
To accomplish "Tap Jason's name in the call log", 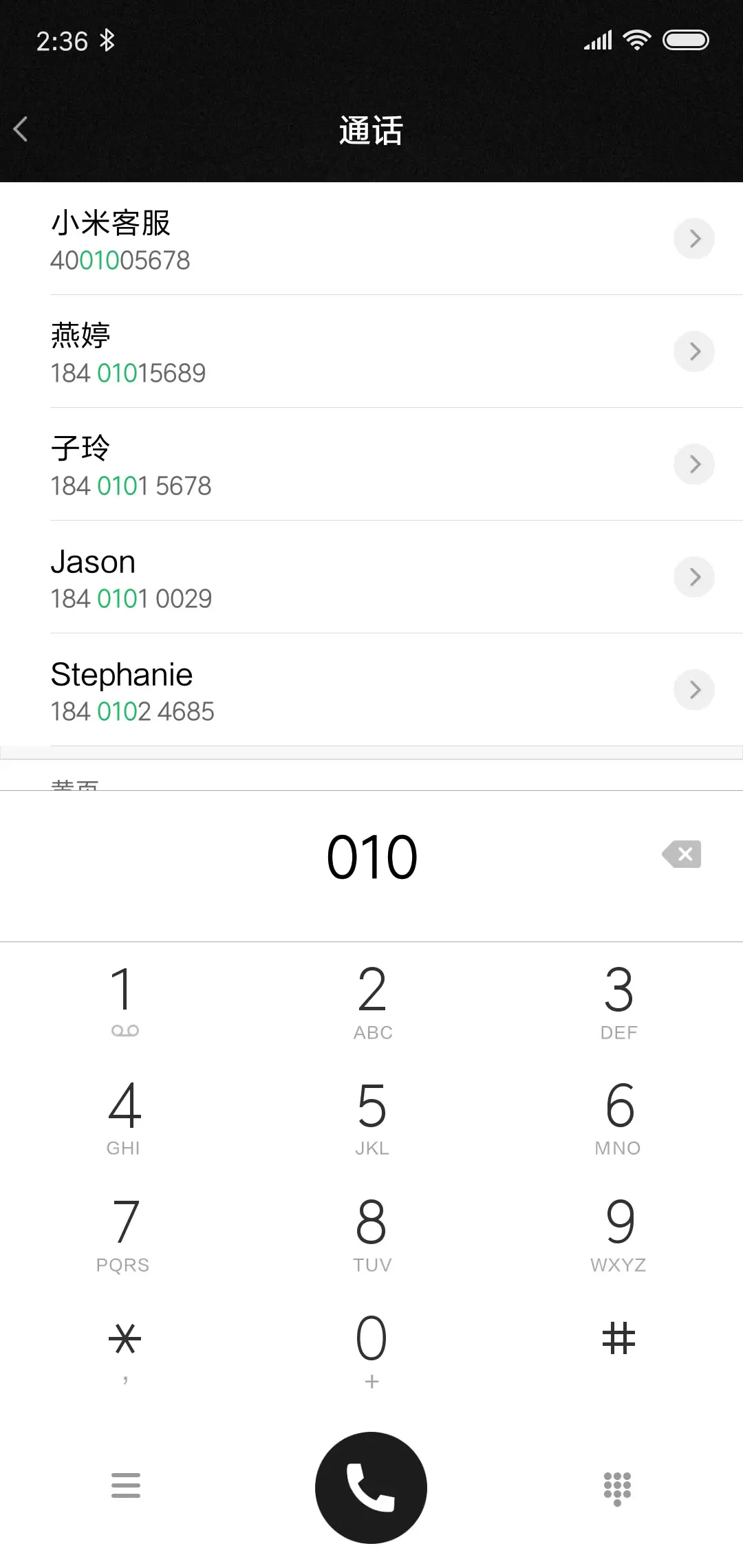I will [x=93, y=561].
